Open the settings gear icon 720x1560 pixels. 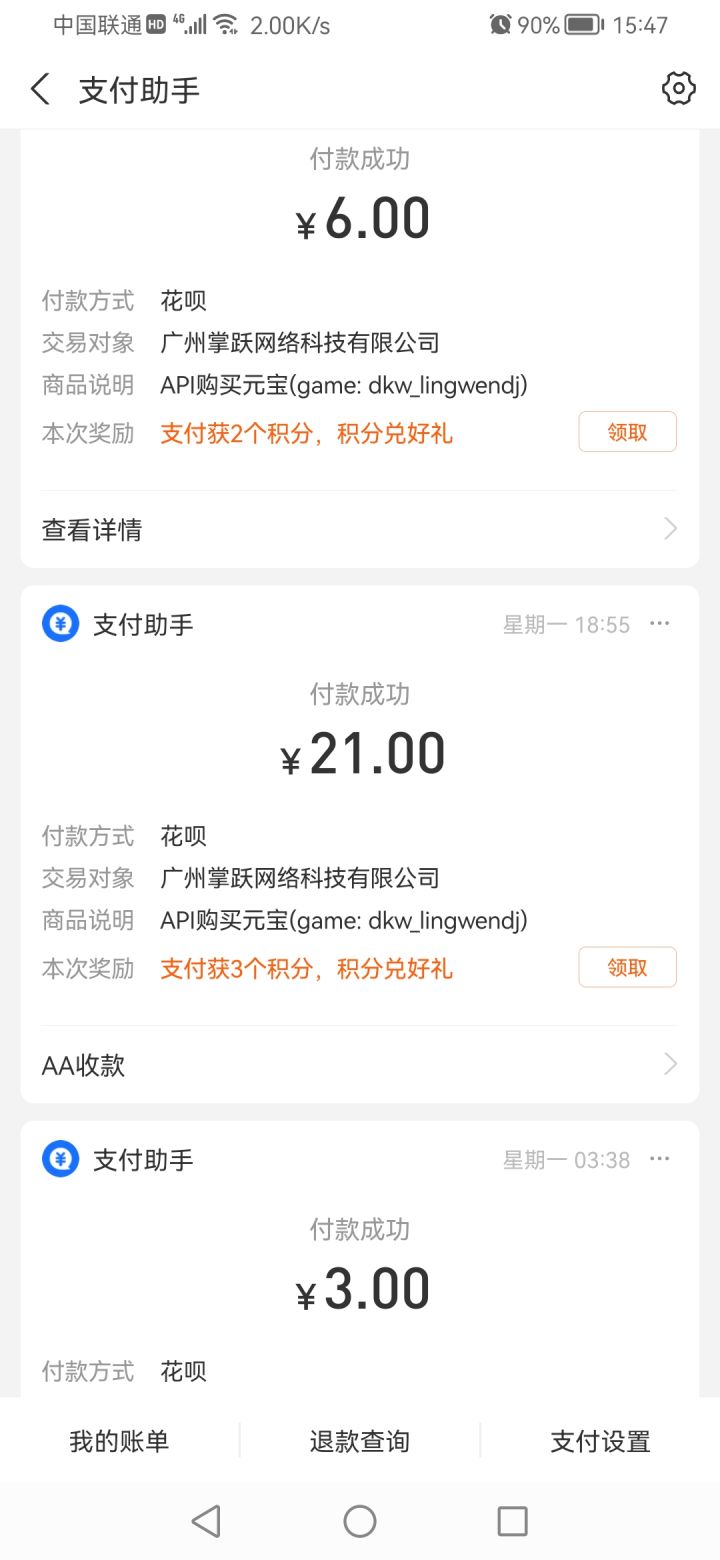[x=678, y=89]
